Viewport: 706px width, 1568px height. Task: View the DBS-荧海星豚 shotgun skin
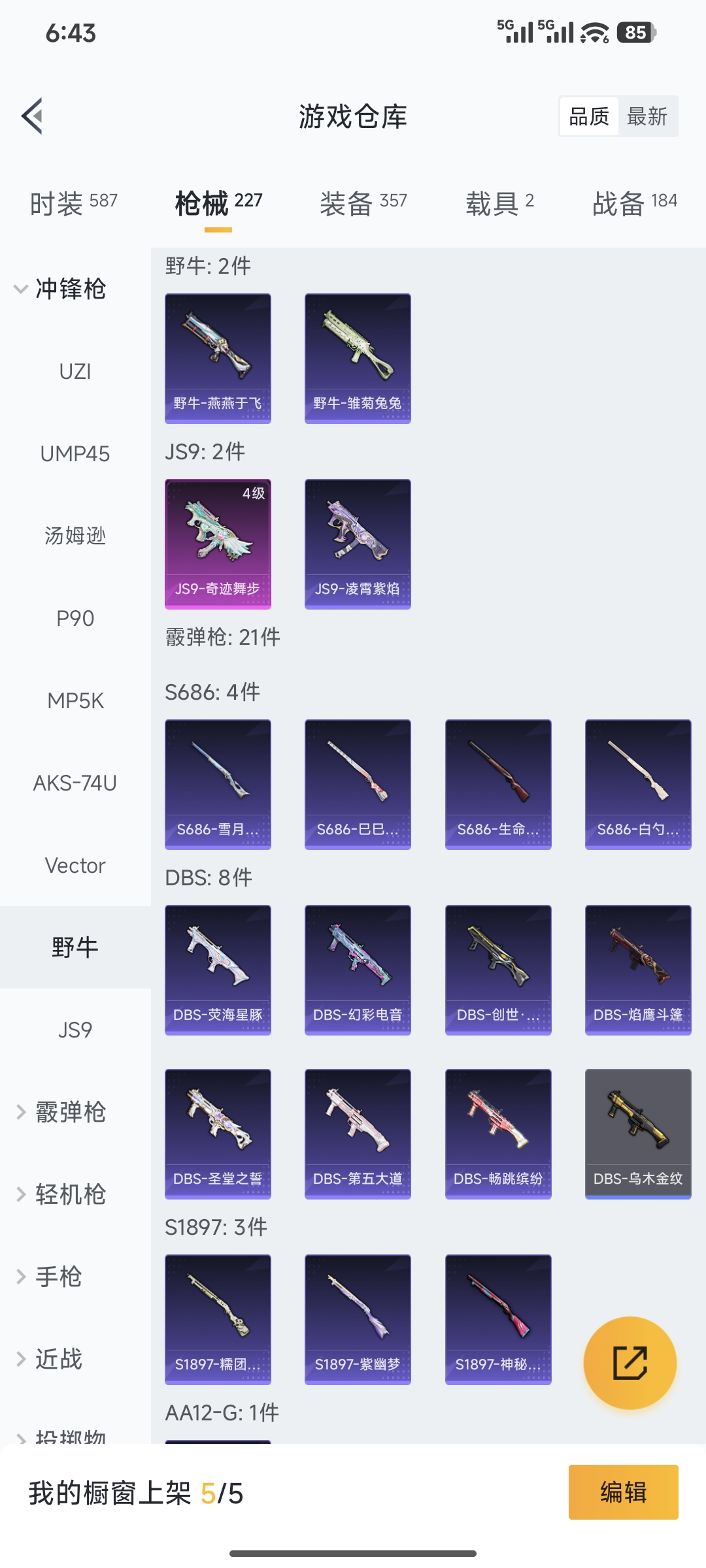(x=217, y=970)
